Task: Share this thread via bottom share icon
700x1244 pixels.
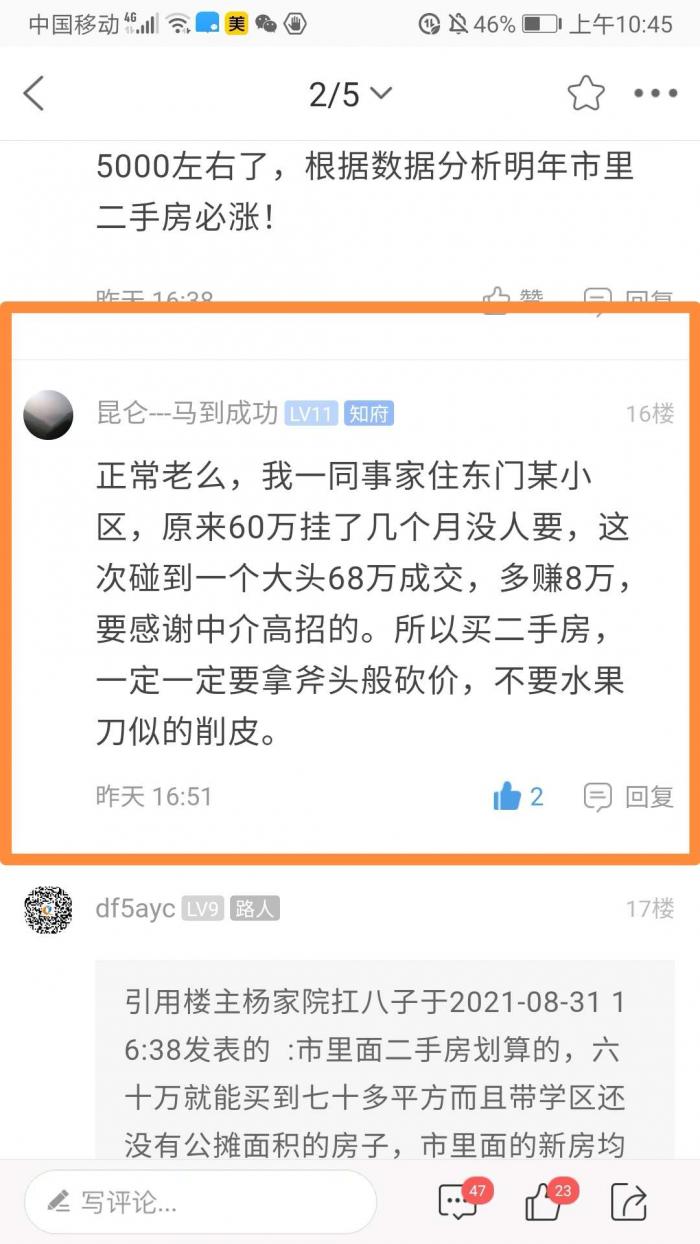Action: pos(629,1201)
